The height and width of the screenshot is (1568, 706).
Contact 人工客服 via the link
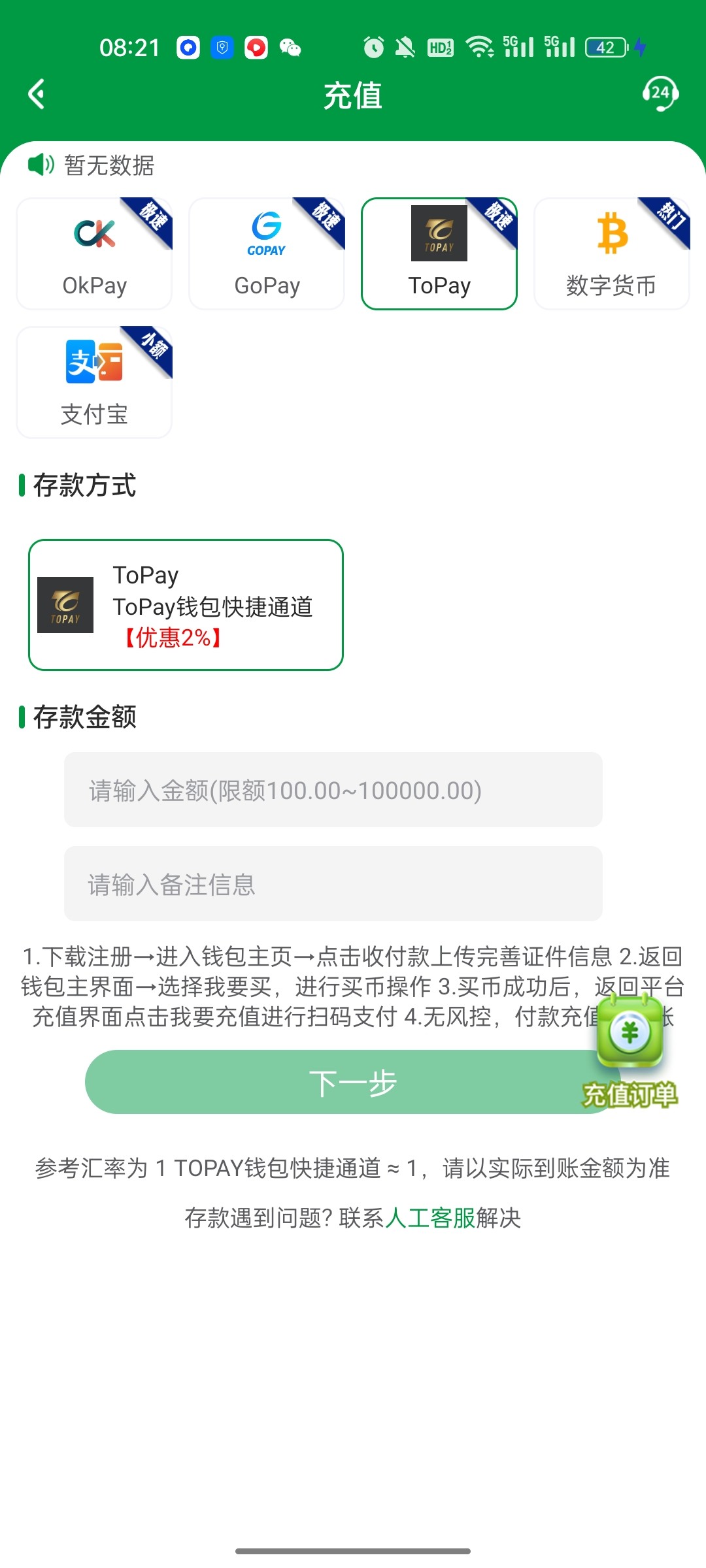(x=430, y=1218)
